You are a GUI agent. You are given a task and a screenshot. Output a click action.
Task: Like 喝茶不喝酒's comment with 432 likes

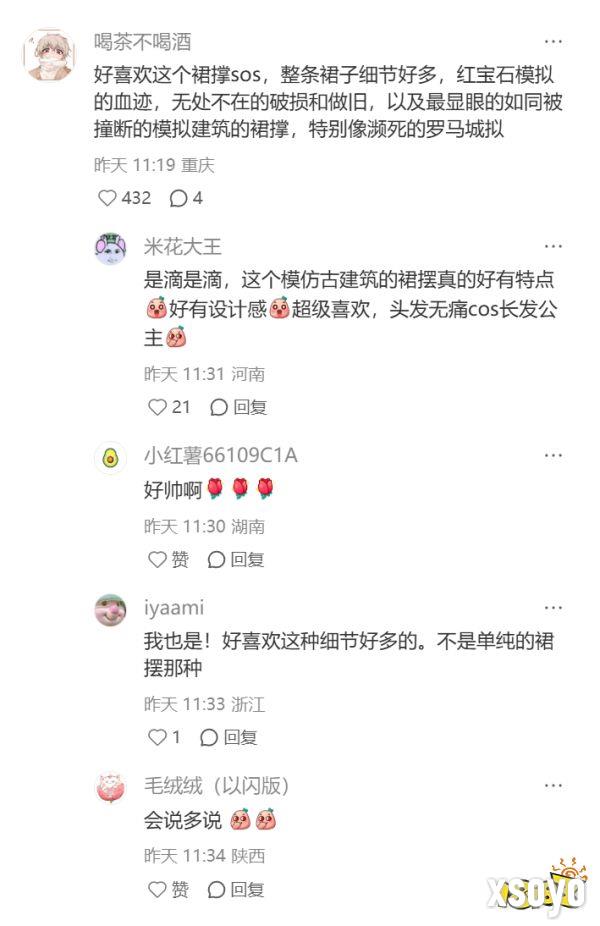click(108, 198)
